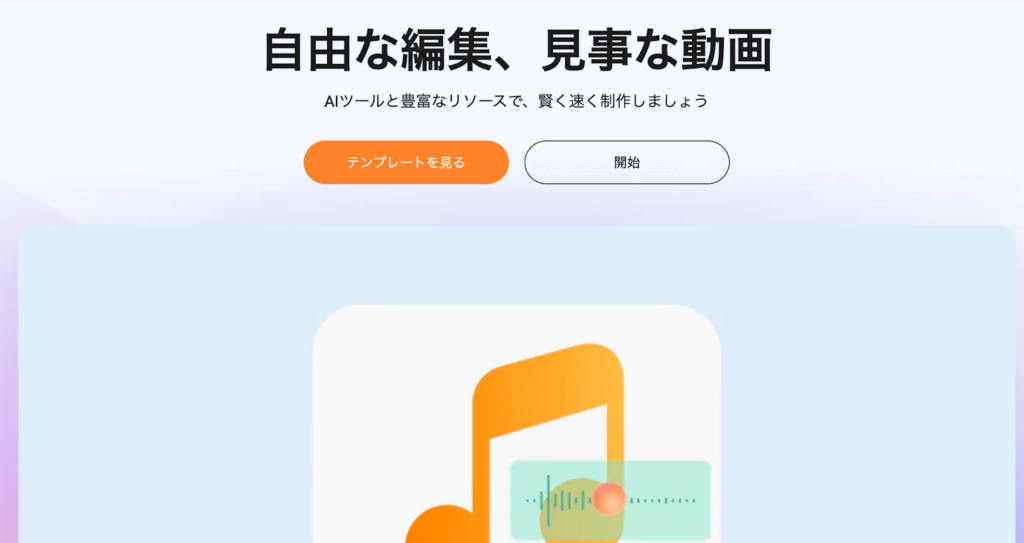
Task: Tap the テンプレートを見る button
Action: pyautogui.click(x=406, y=162)
